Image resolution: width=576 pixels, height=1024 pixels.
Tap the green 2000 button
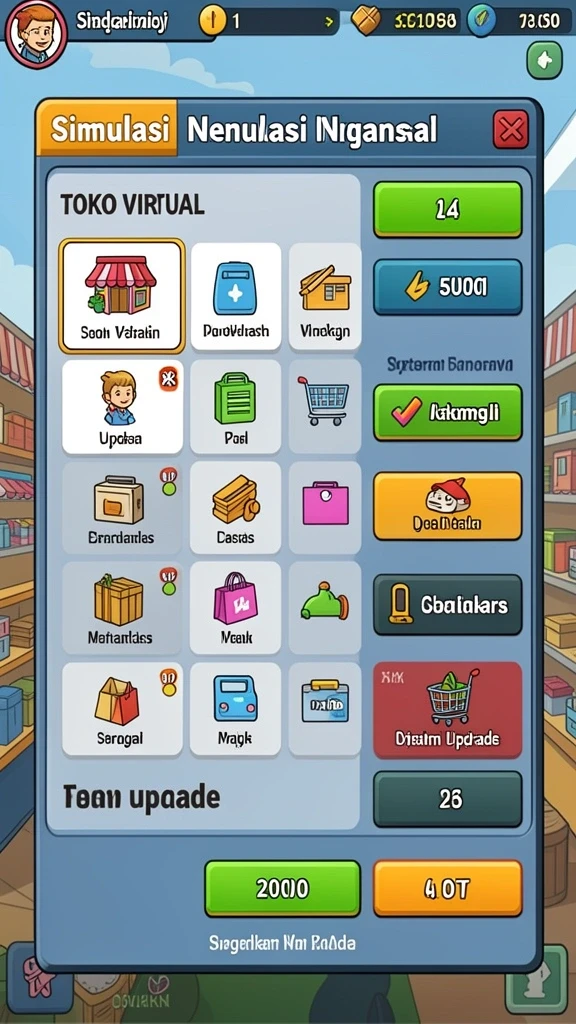pyautogui.click(x=282, y=888)
